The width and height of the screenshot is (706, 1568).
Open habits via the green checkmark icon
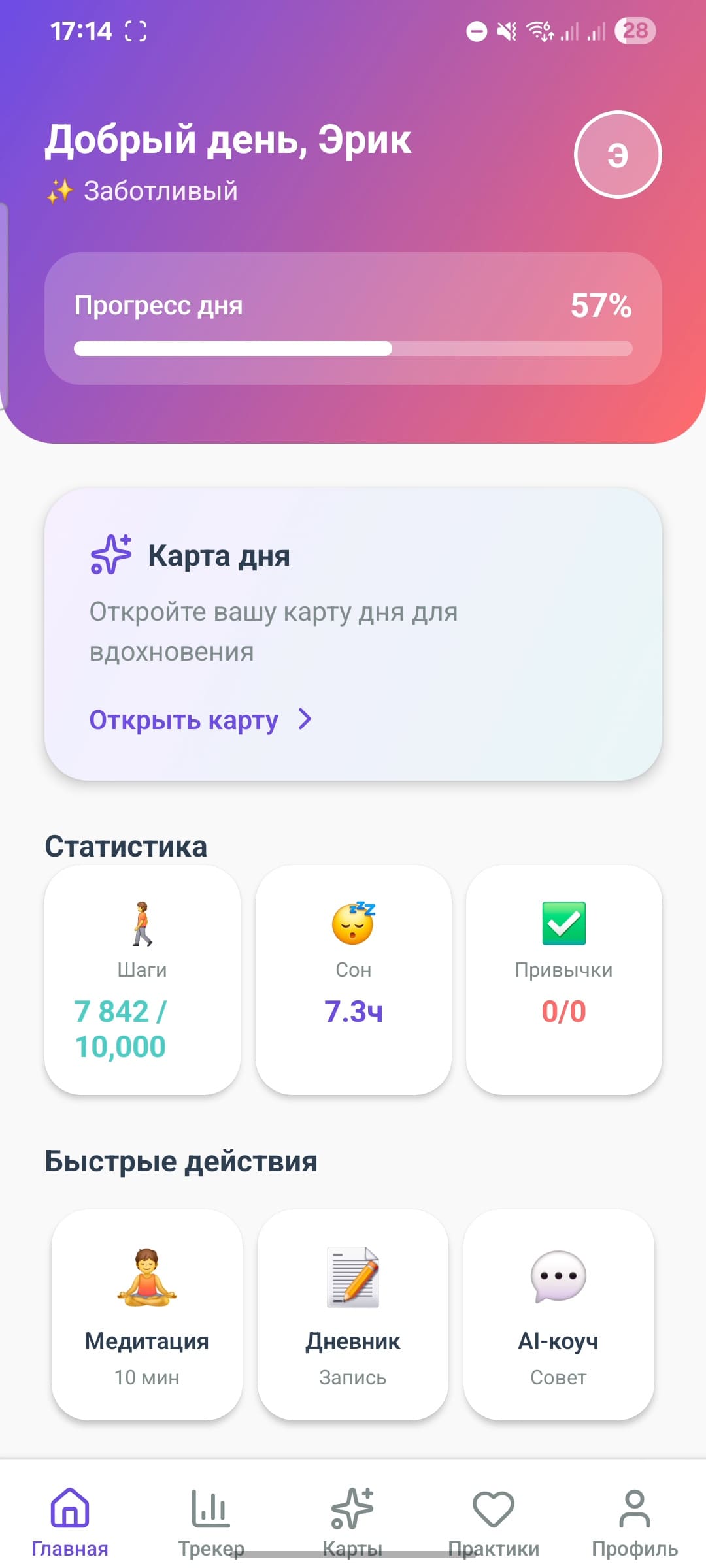563,921
